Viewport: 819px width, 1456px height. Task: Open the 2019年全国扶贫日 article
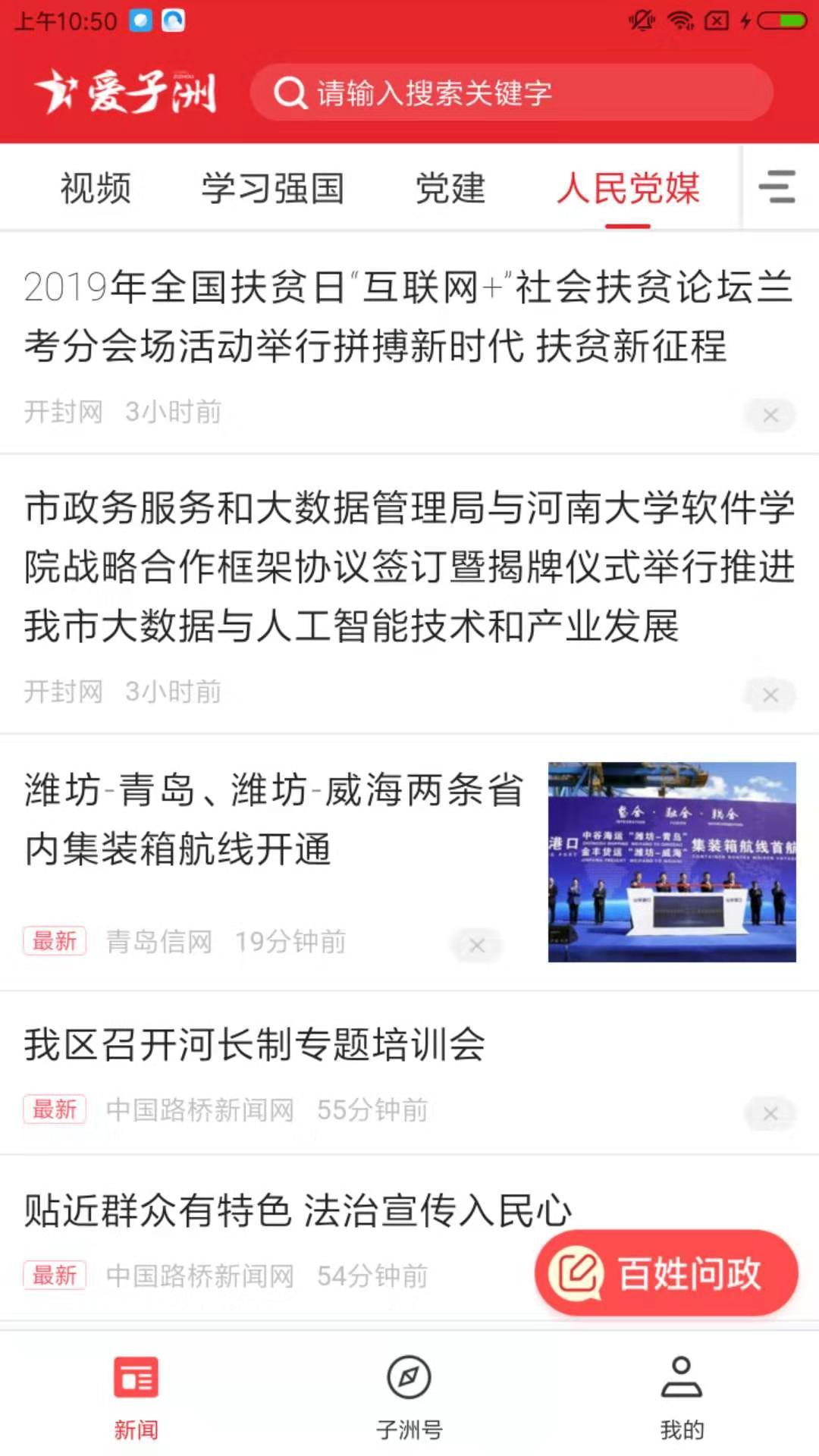(408, 316)
